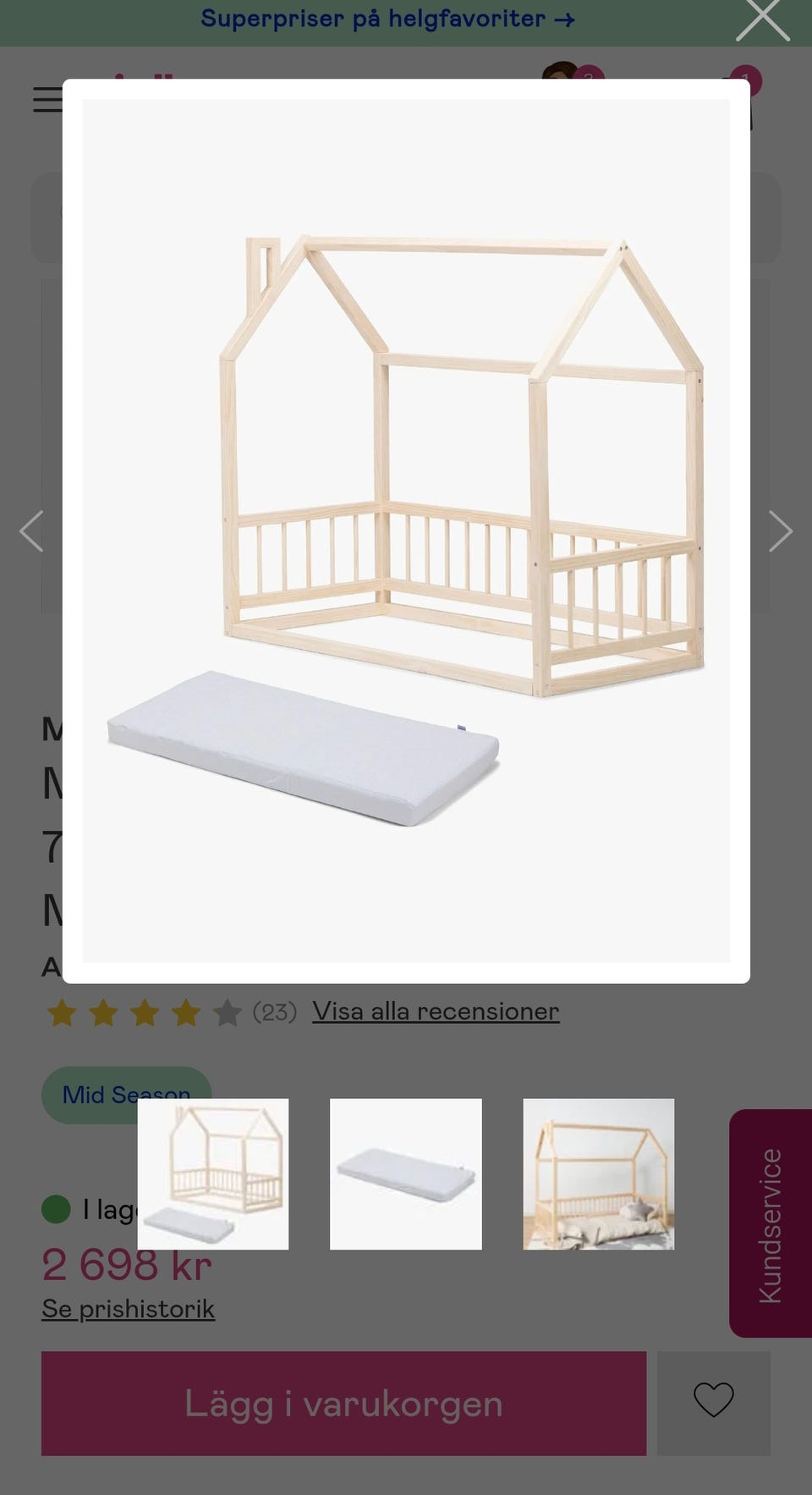Open Se prishistorik price history
This screenshot has width=812, height=1495.
click(129, 1309)
